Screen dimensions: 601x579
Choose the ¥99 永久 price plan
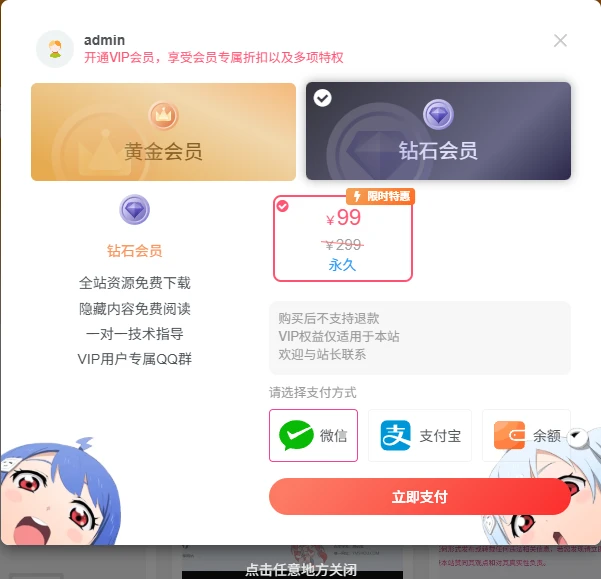click(342, 239)
